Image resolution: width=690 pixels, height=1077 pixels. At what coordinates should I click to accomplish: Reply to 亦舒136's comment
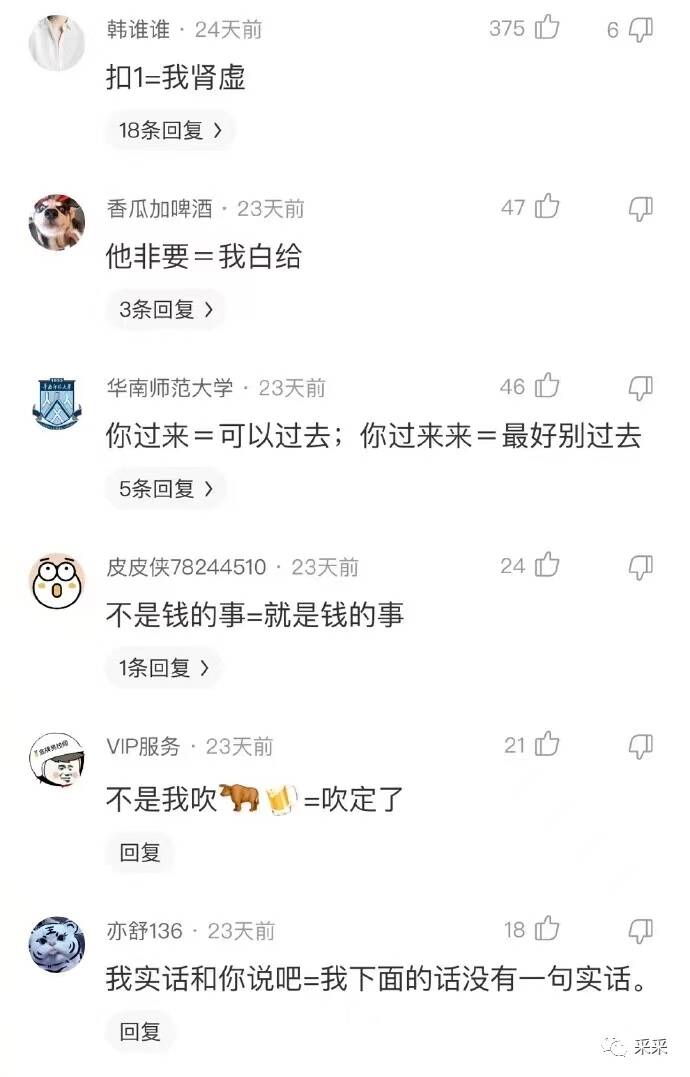[140, 1032]
